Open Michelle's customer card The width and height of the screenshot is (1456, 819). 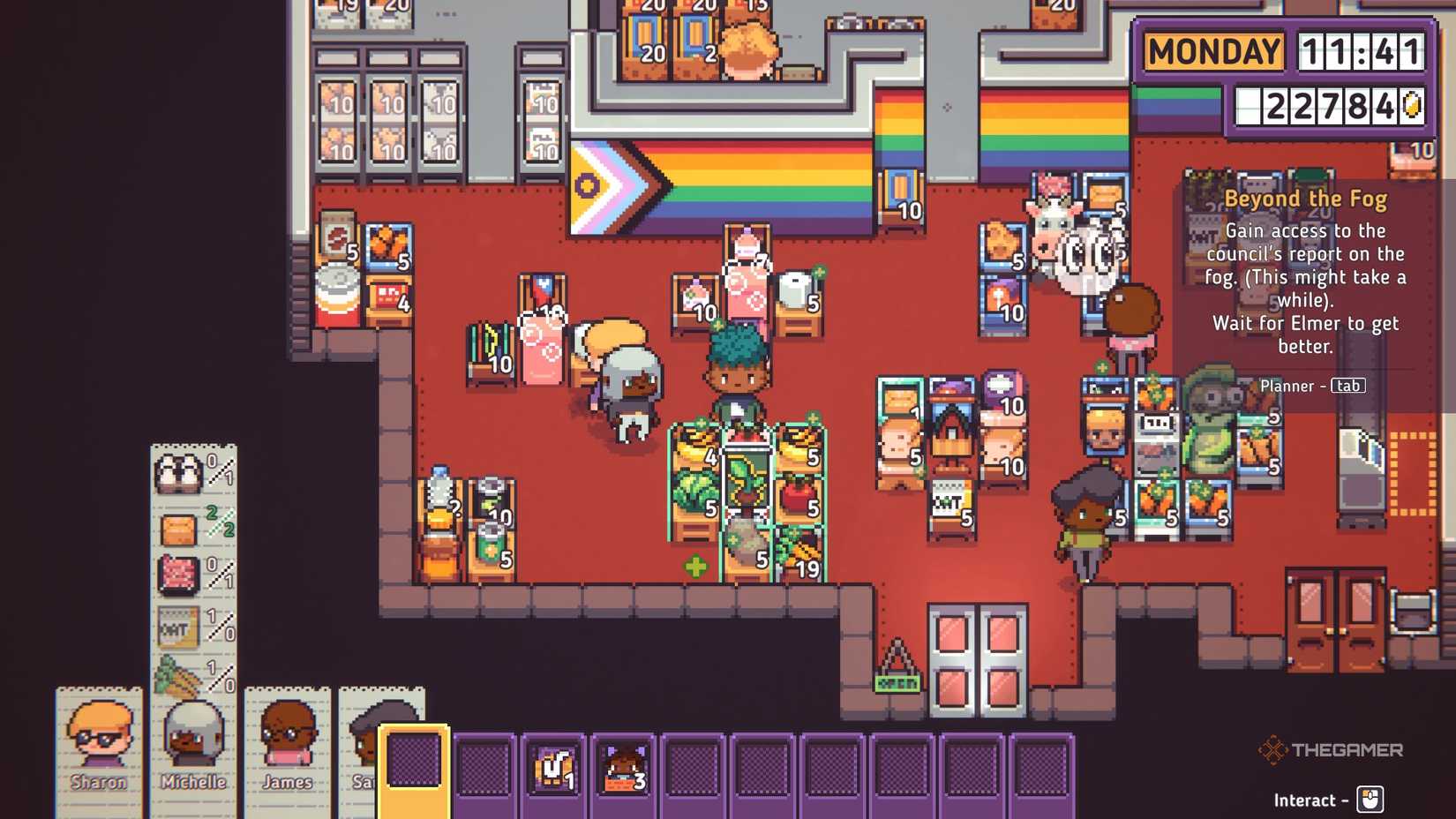point(193,747)
